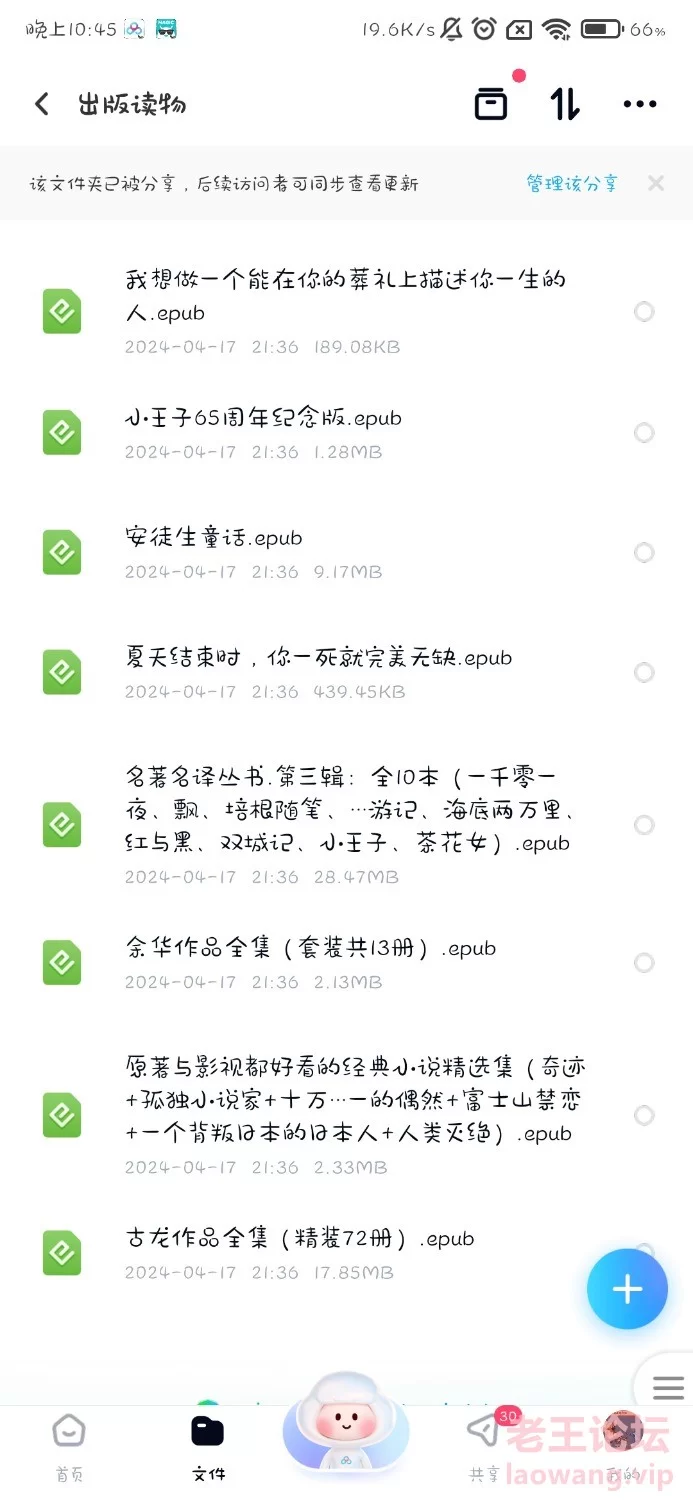Switch to the 首页 tab
Viewport: 693px width, 1500px height.
coord(69,1447)
